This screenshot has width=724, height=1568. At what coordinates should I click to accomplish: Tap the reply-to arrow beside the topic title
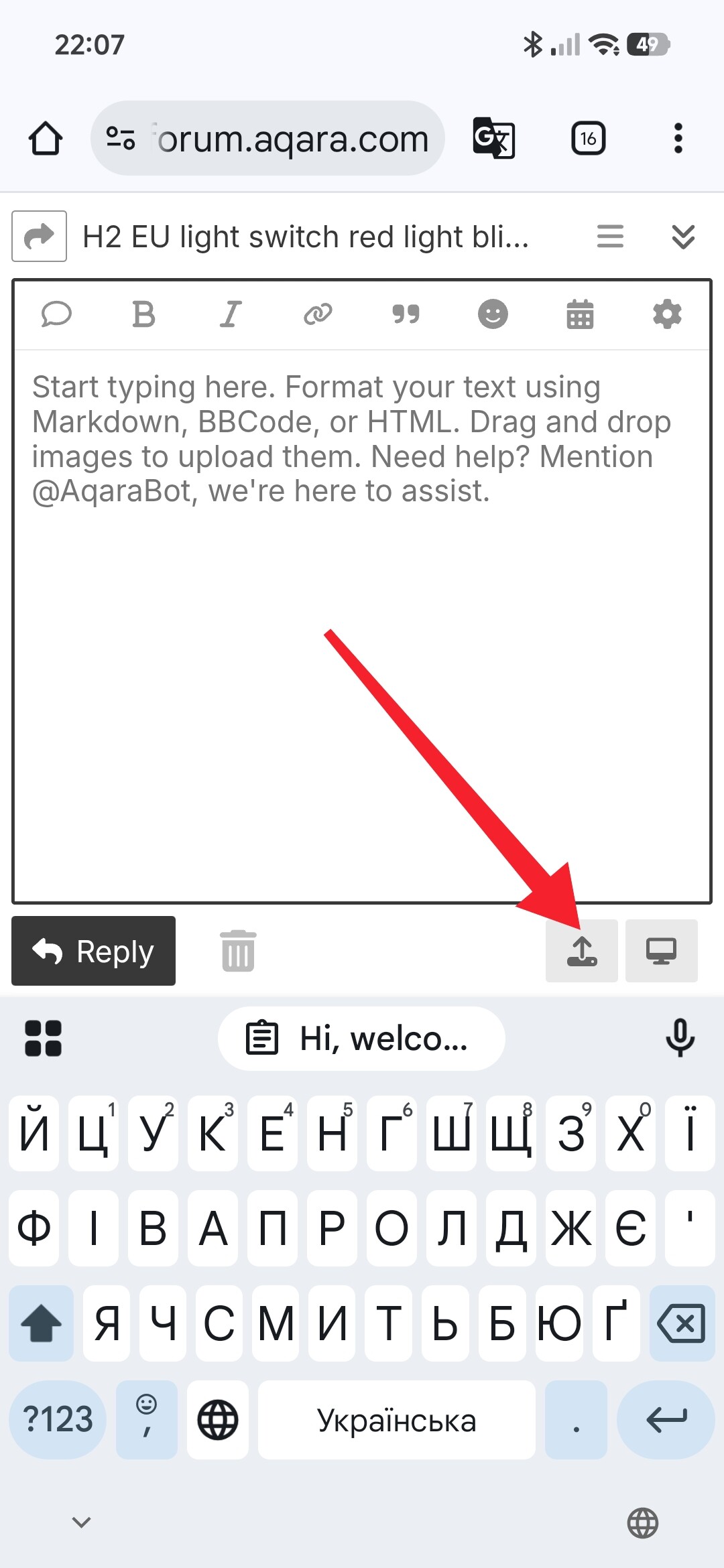[39, 236]
